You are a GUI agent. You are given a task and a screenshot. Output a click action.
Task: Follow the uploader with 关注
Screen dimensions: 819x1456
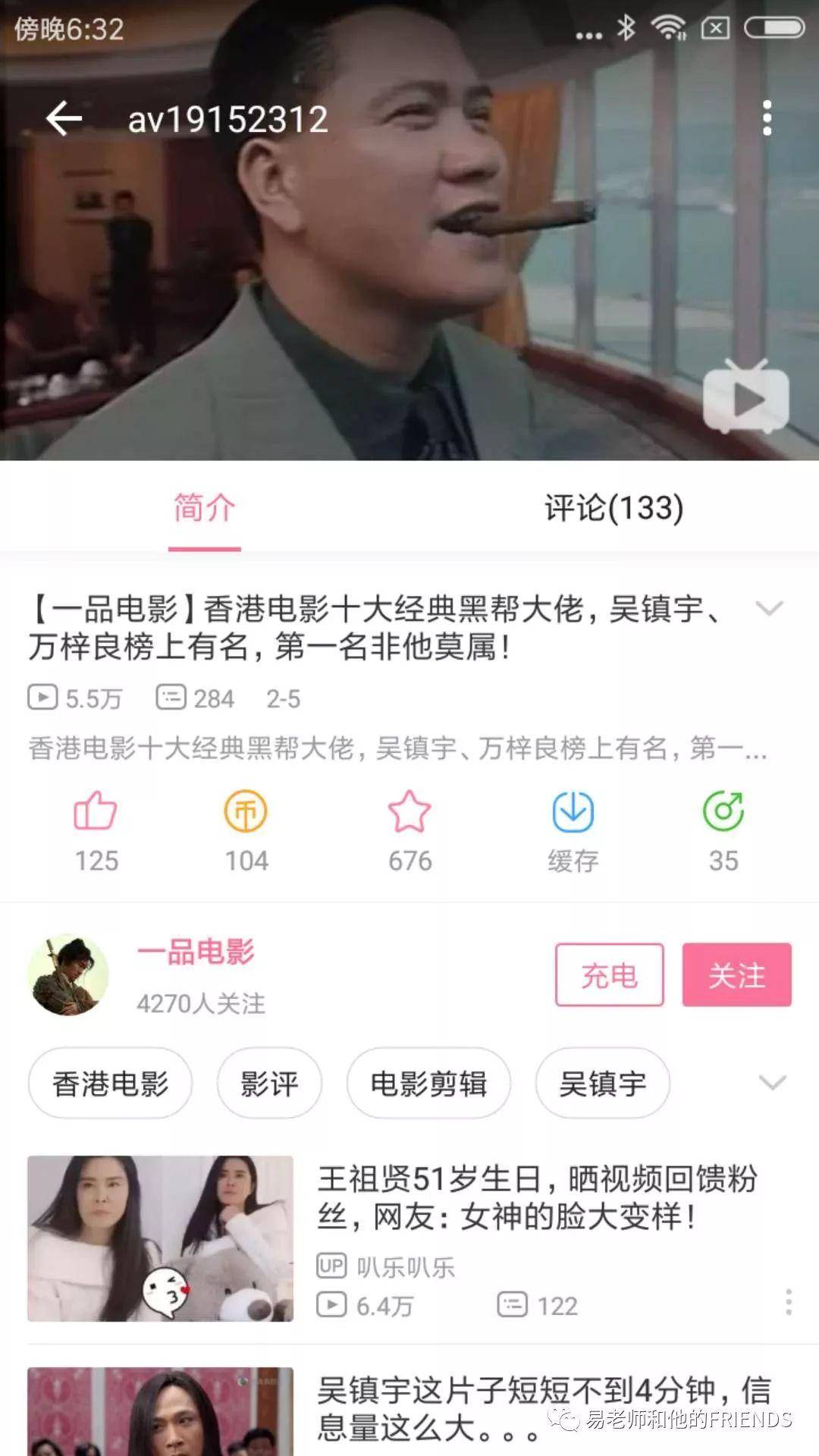tap(737, 975)
